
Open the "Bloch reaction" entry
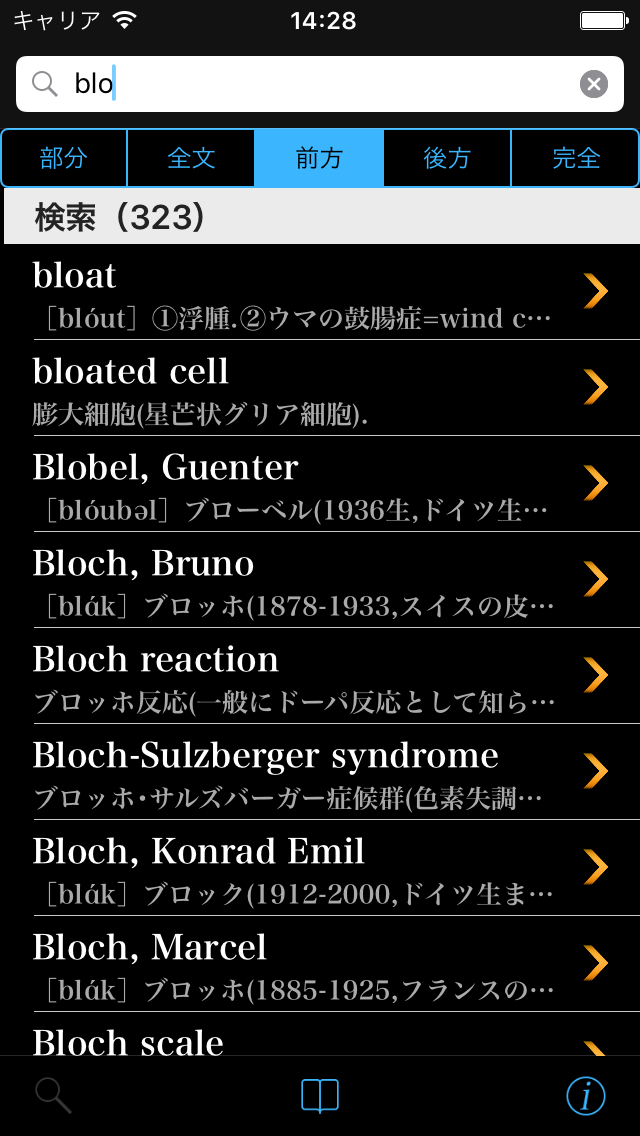point(320,676)
